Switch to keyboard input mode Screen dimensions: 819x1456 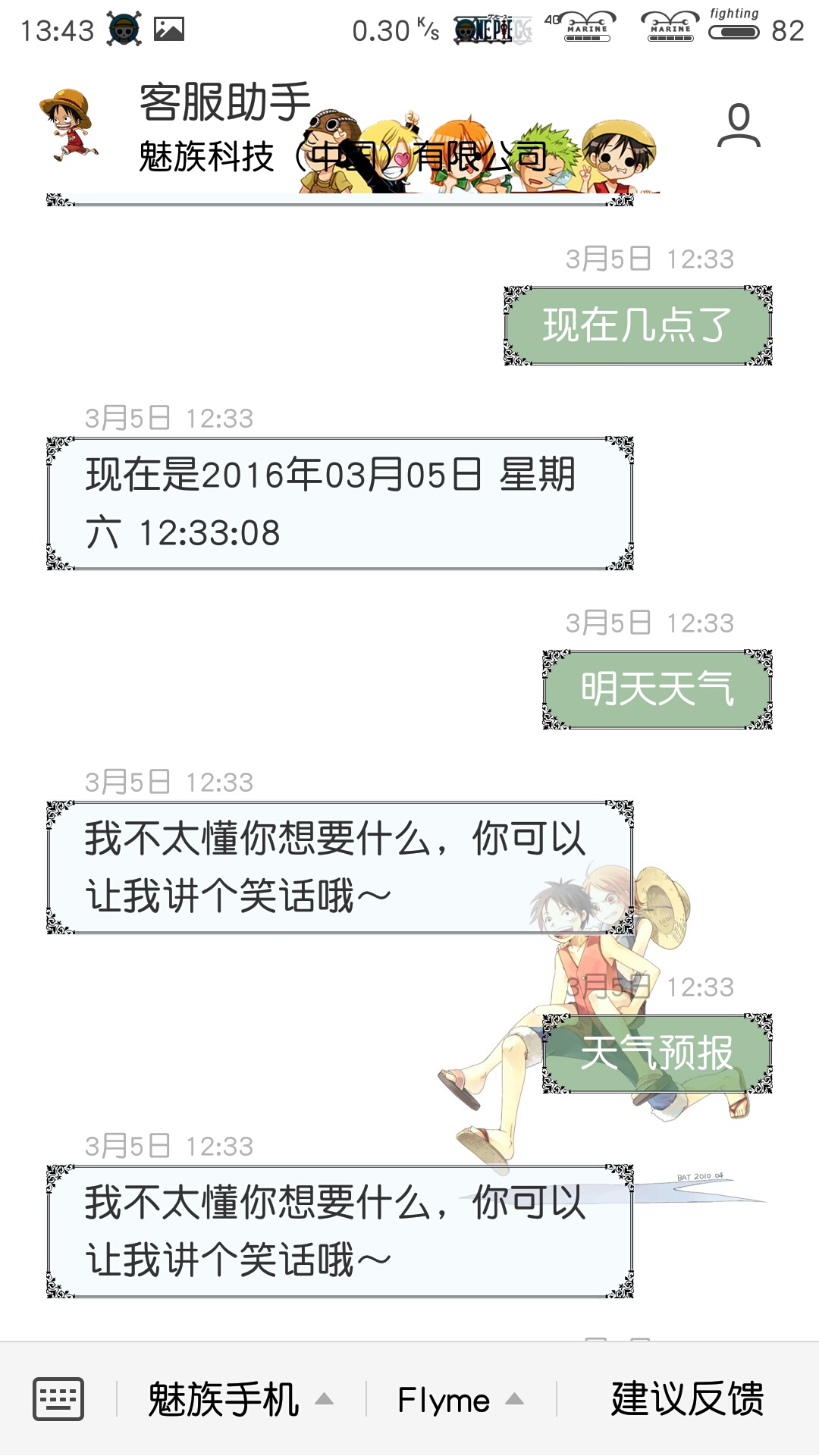click(58, 1399)
